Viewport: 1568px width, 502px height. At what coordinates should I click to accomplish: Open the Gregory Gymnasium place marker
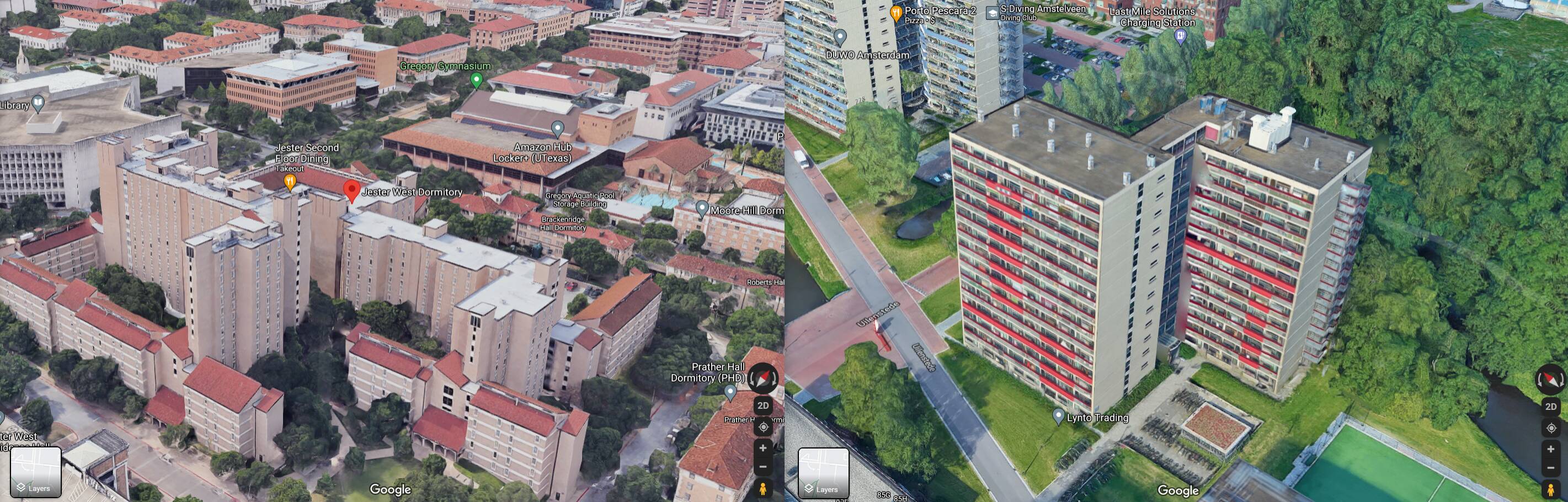477,79
